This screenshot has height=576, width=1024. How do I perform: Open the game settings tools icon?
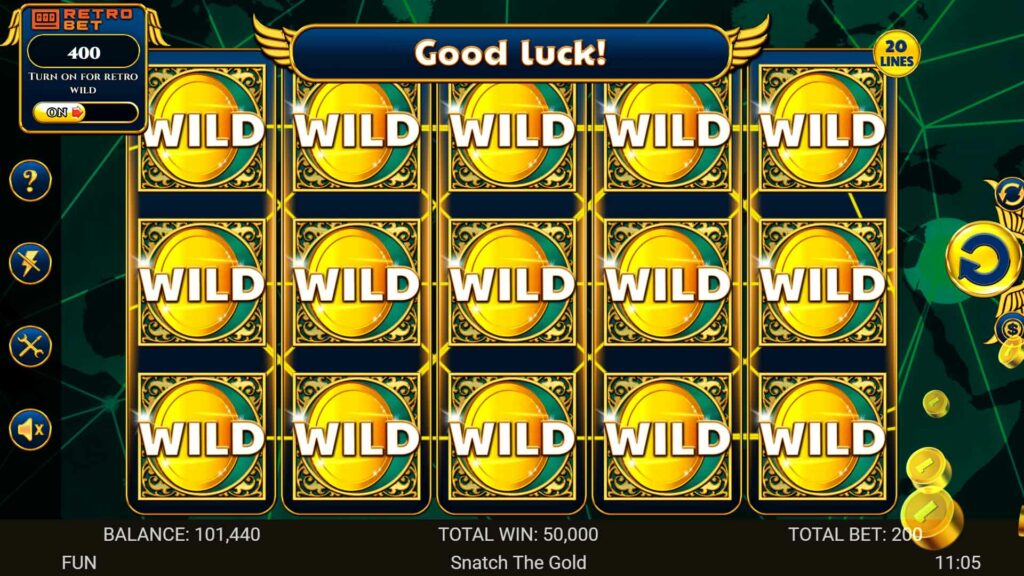click(30, 347)
